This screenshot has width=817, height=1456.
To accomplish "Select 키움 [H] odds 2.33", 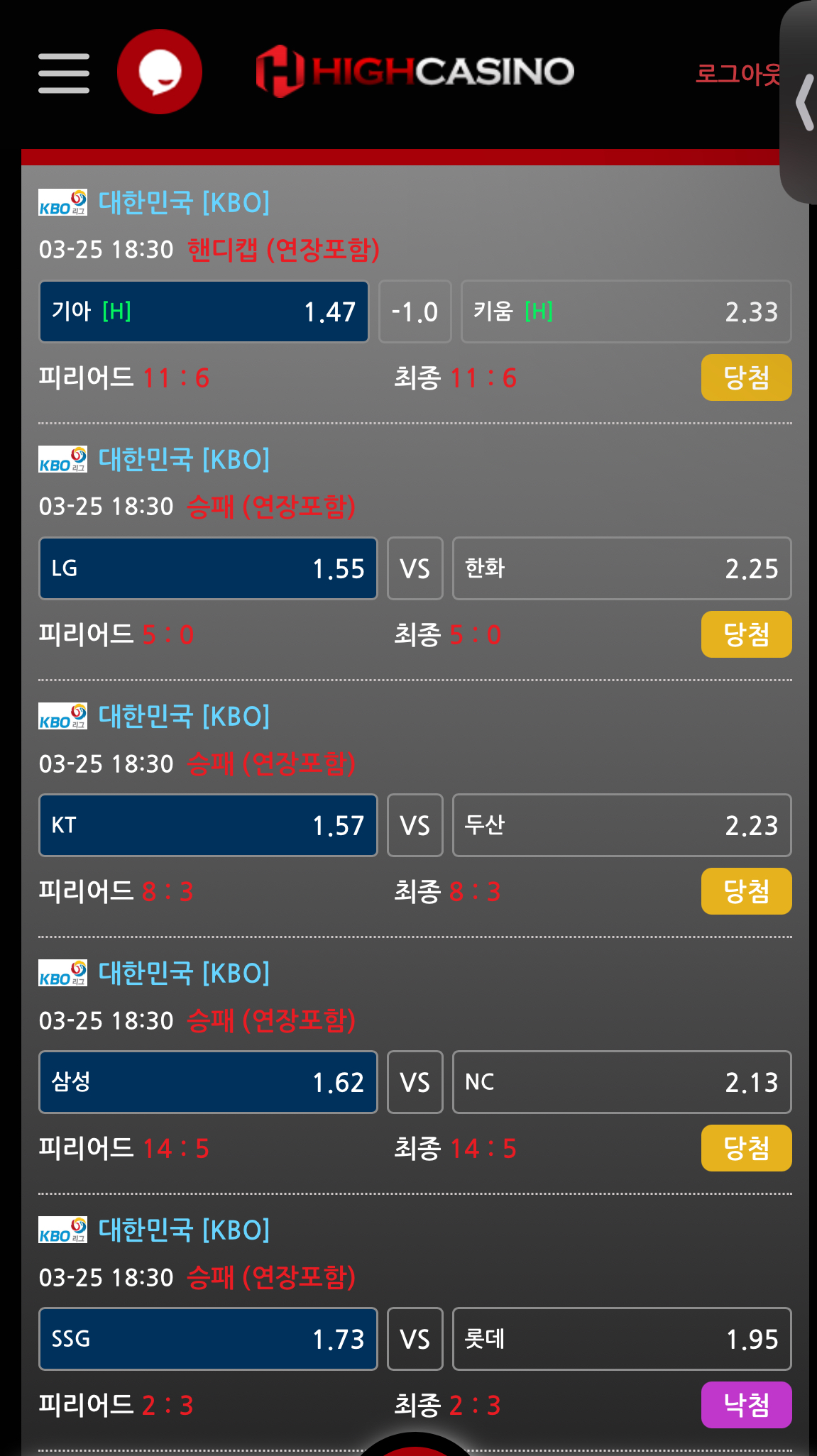I will (x=625, y=311).
